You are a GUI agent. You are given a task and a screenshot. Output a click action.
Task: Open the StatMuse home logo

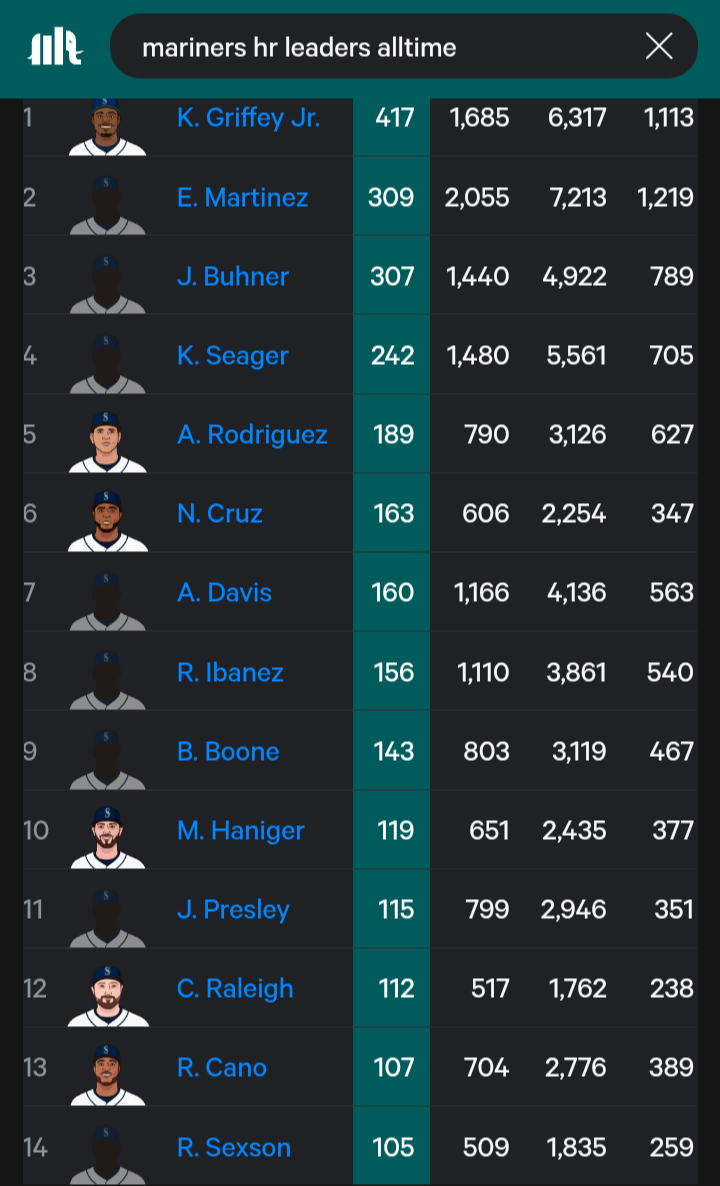coord(55,49)
